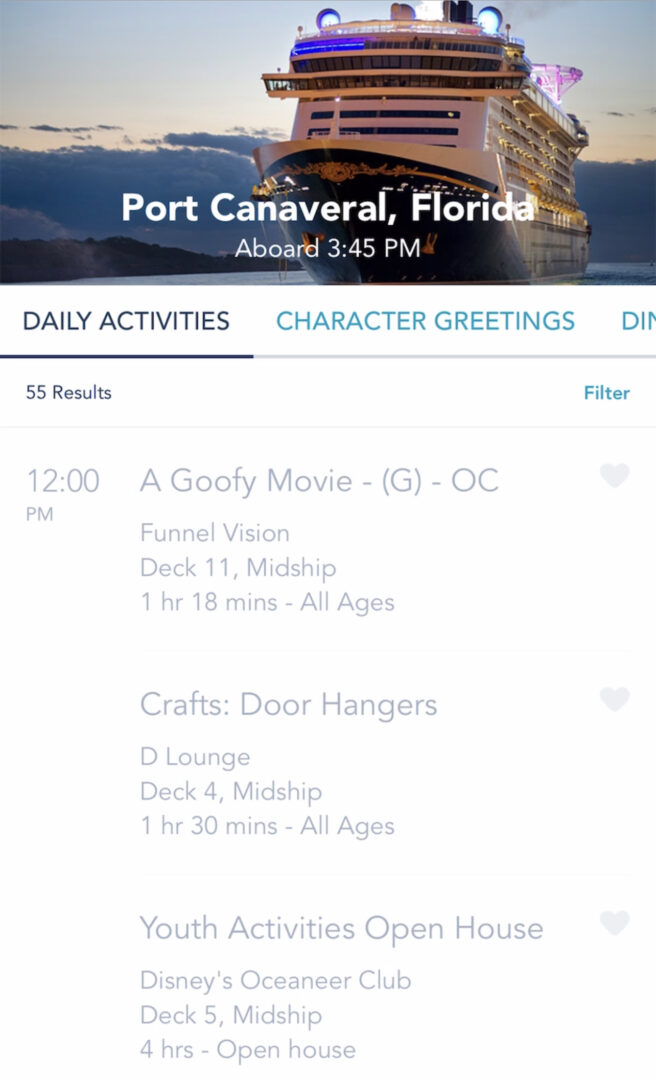Open the Filter options
656x1080 pixels.
click(606, 393)
